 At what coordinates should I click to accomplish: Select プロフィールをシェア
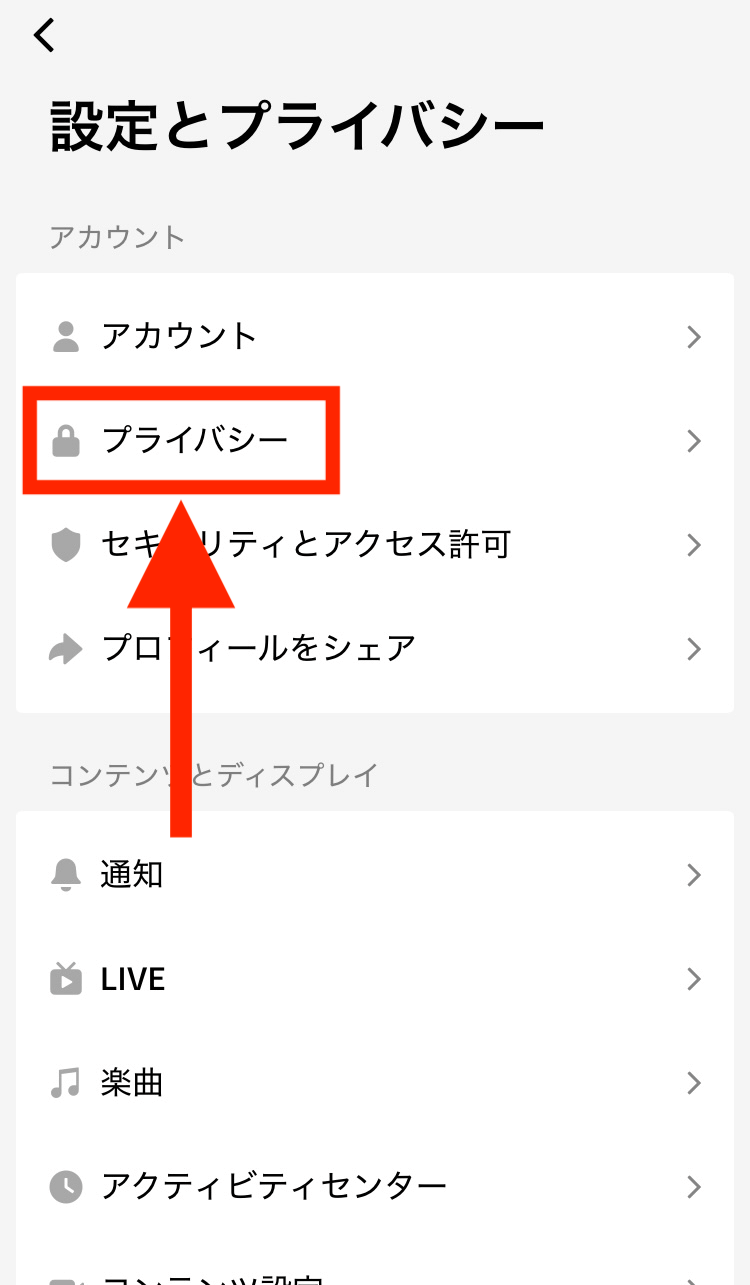point(375,649)
